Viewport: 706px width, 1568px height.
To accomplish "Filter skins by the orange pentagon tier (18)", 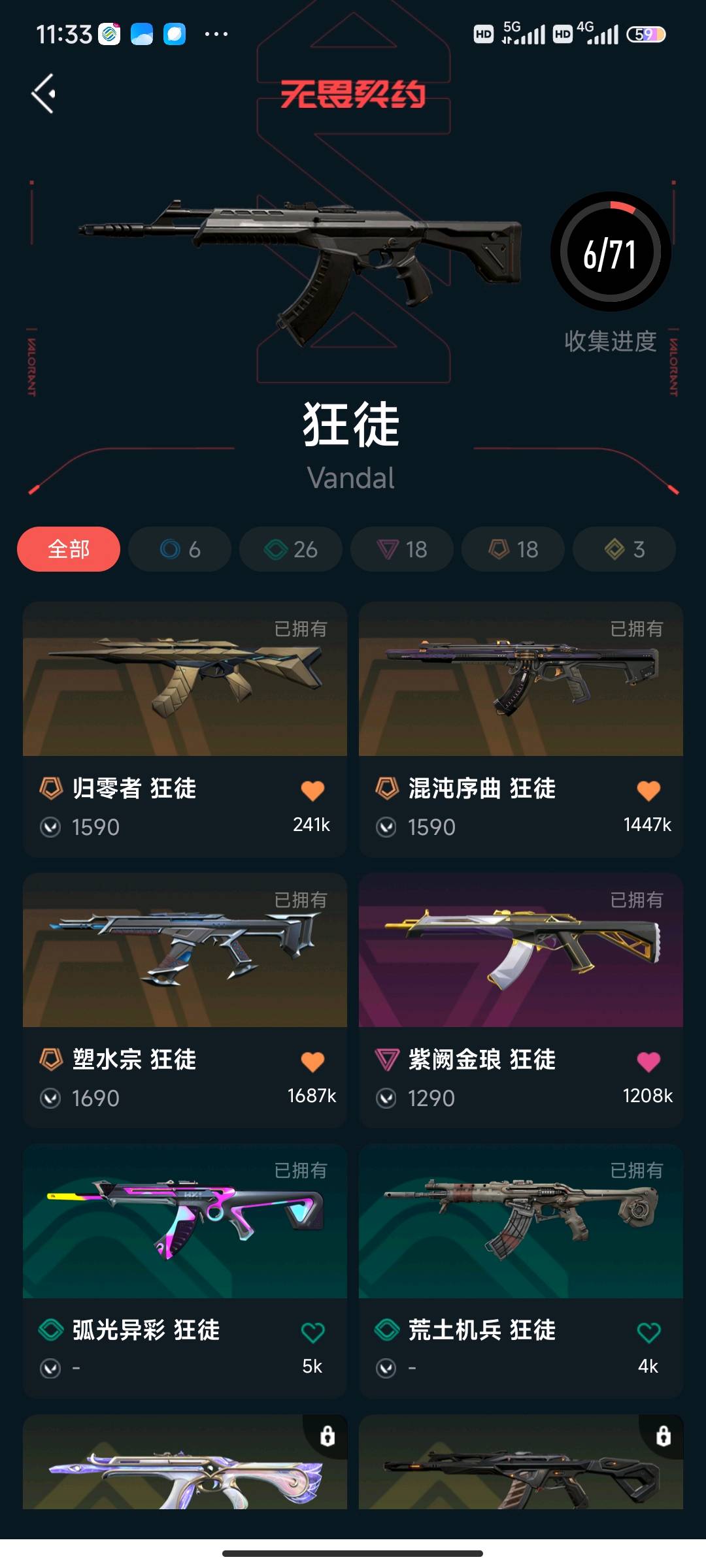I will coord(513,549).
